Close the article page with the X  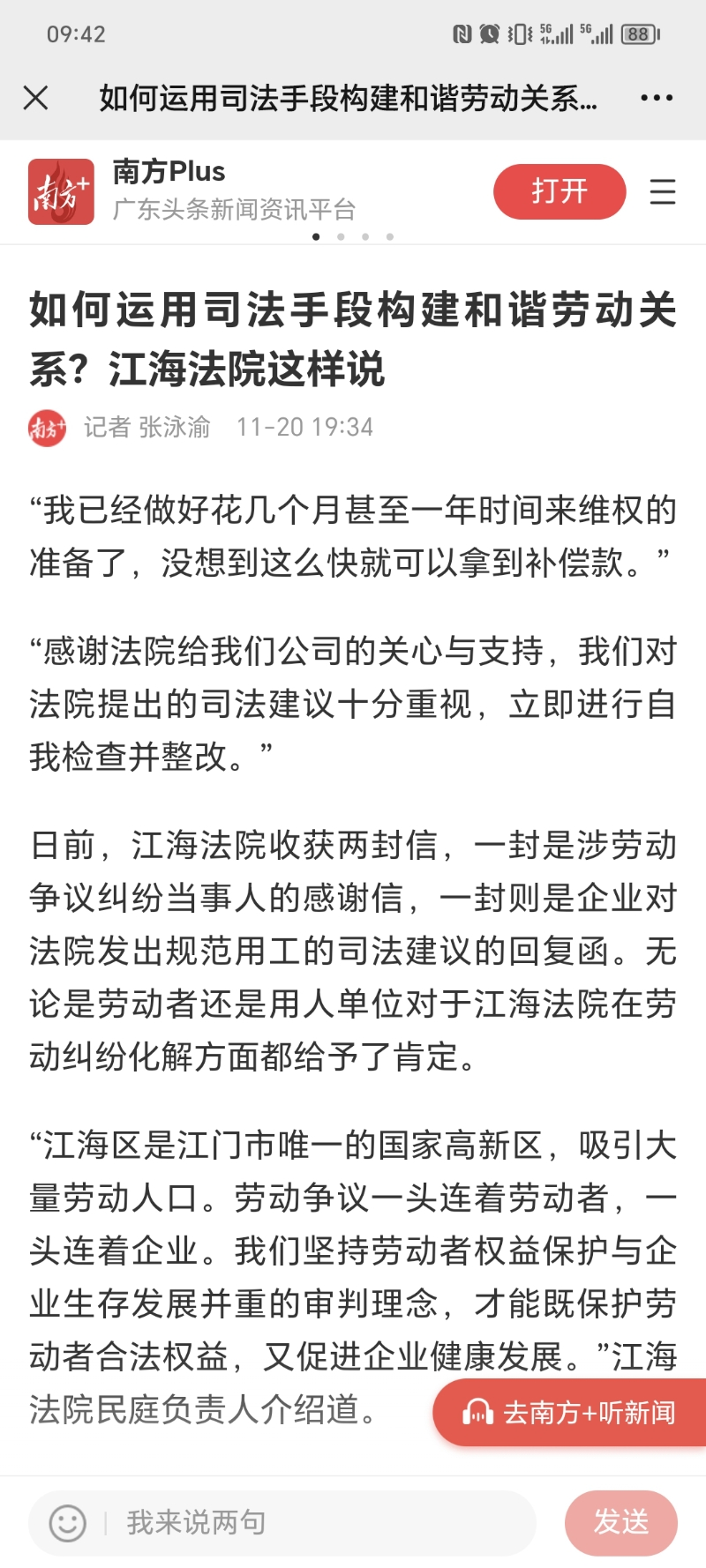pos(35,97)
